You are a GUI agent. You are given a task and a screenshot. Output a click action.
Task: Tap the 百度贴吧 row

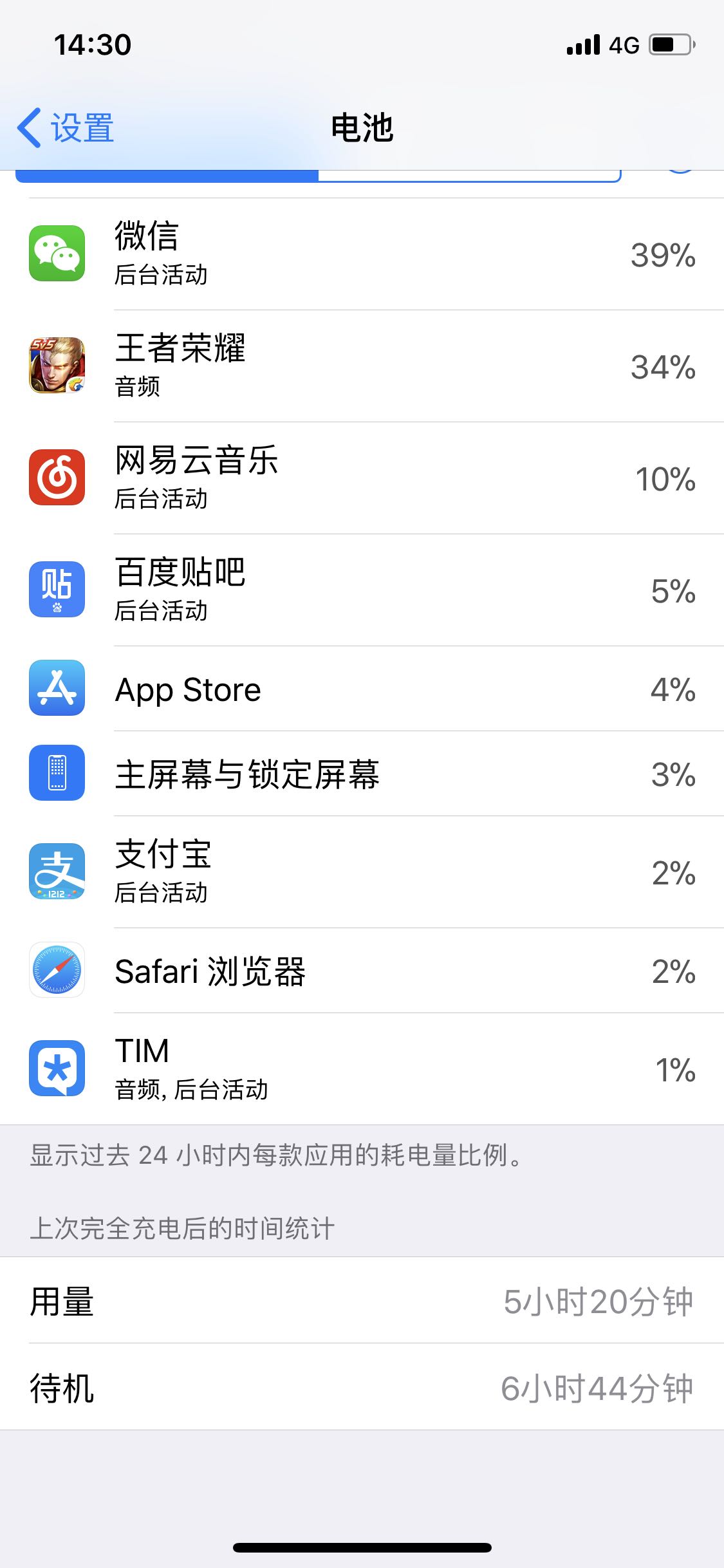[x=362, y=590]
